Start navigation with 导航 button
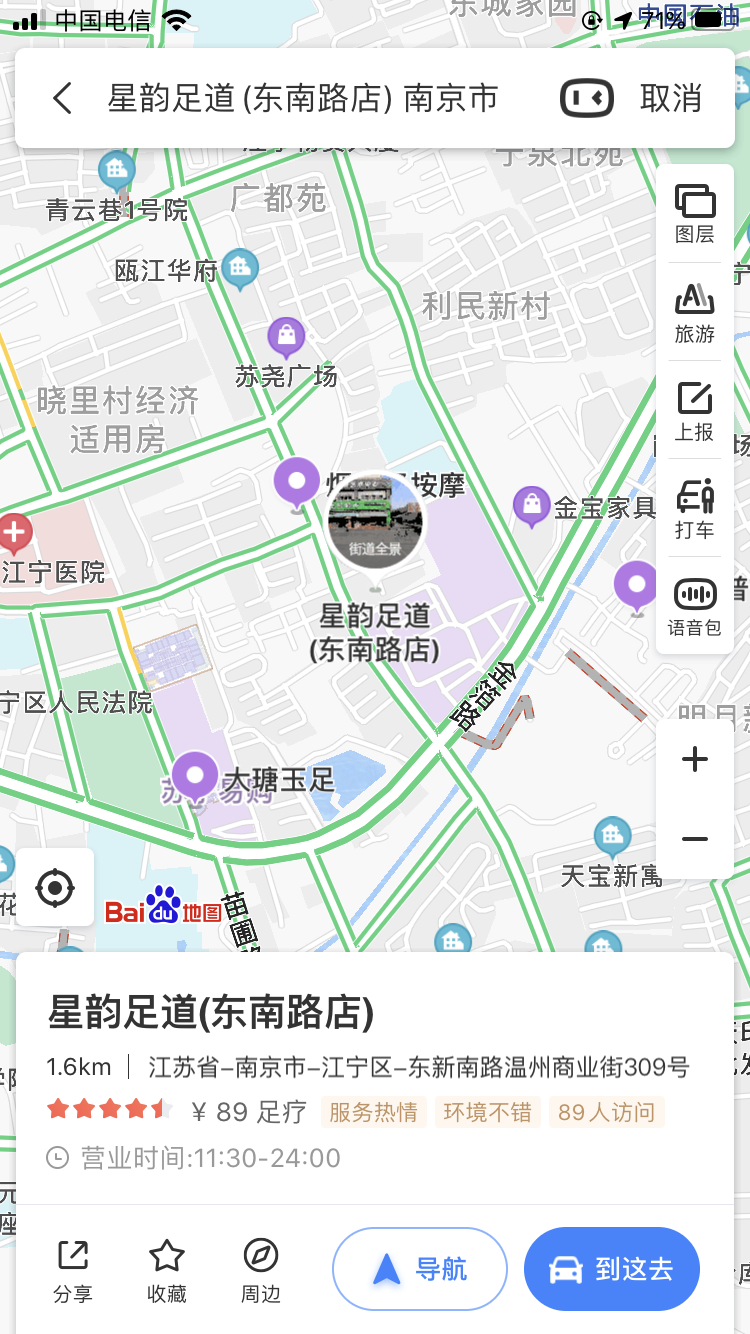This screenshot has height=1334, width=750. 420,1269
